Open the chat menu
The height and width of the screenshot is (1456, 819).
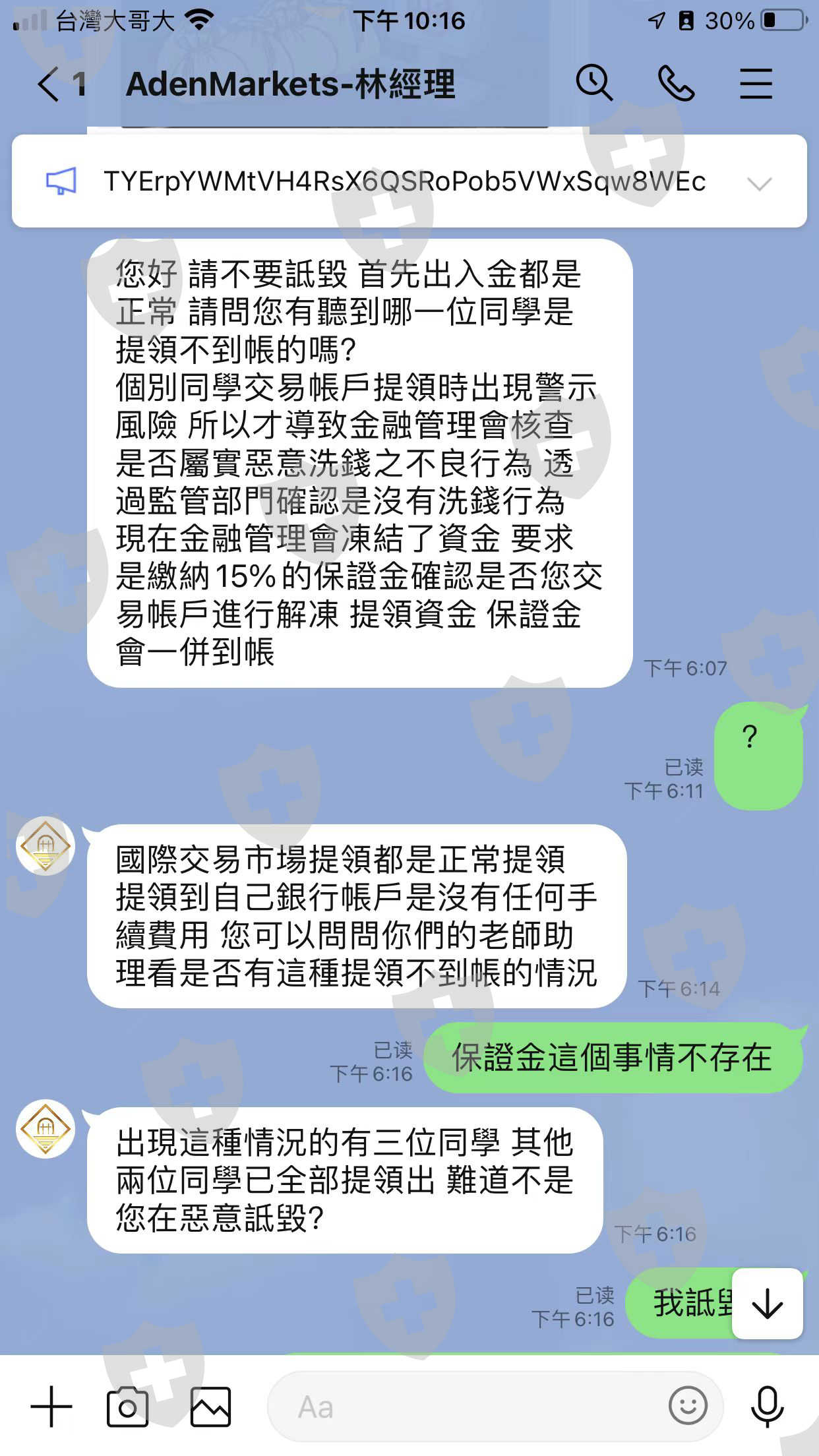[756, 84]
